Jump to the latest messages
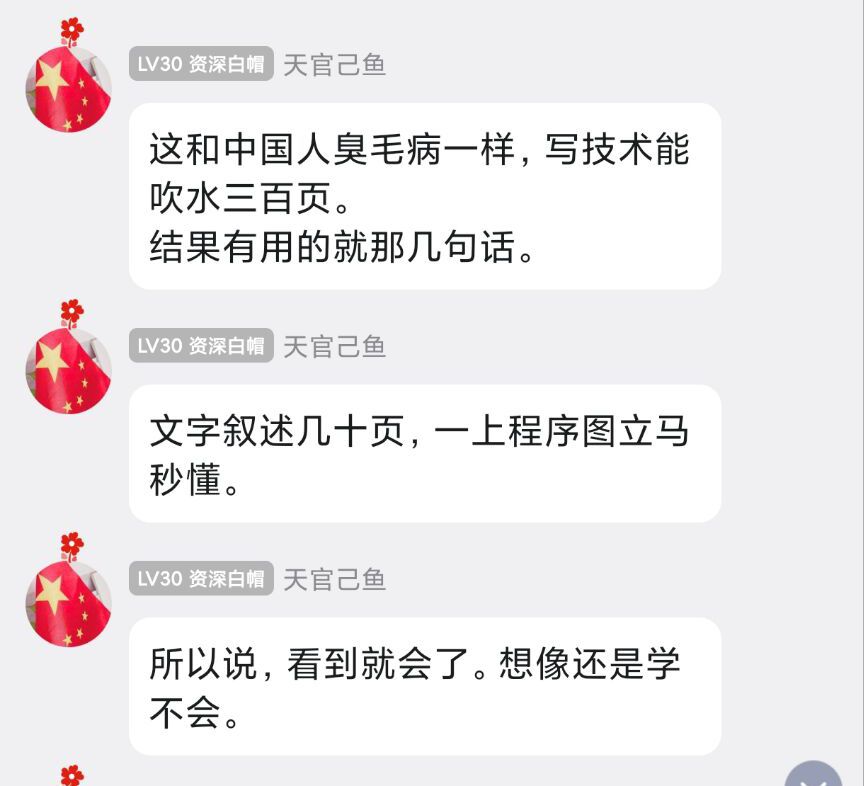864x786 pixels. coord(813,776)
